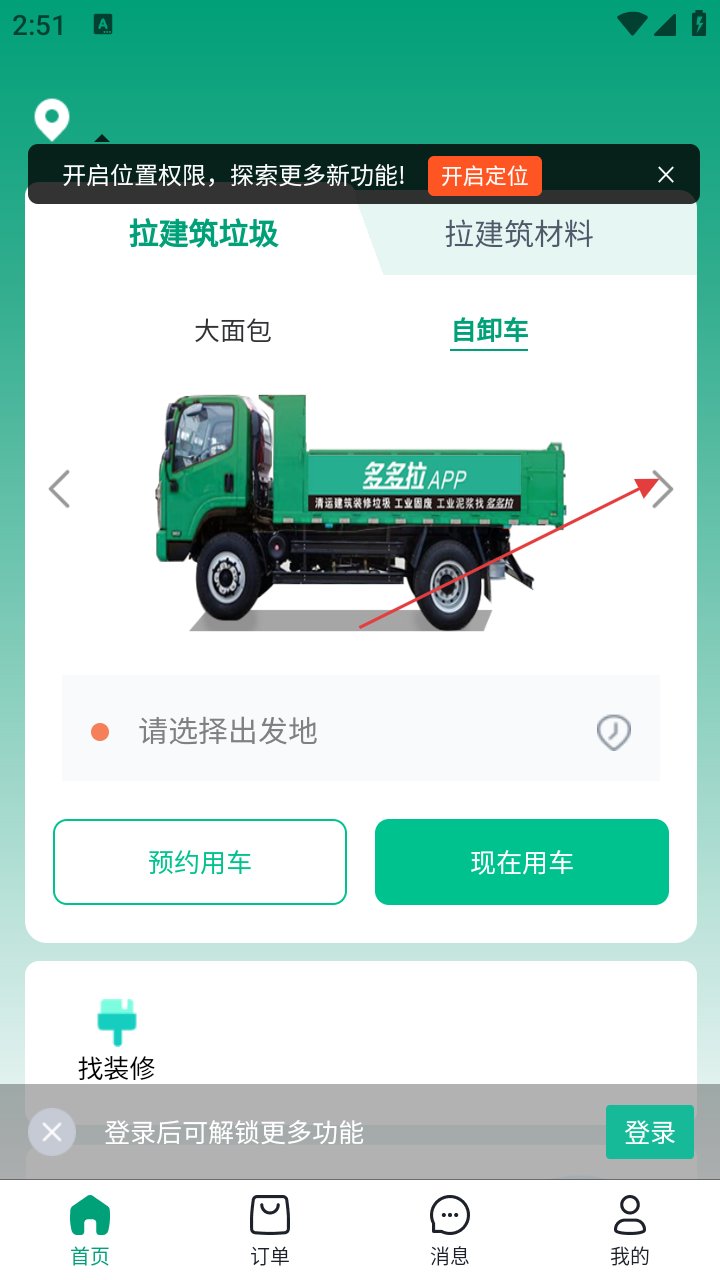Show the previous vehicle with left arrow
Viewport: 720px width, 1280px height.
tap(59, 489)
